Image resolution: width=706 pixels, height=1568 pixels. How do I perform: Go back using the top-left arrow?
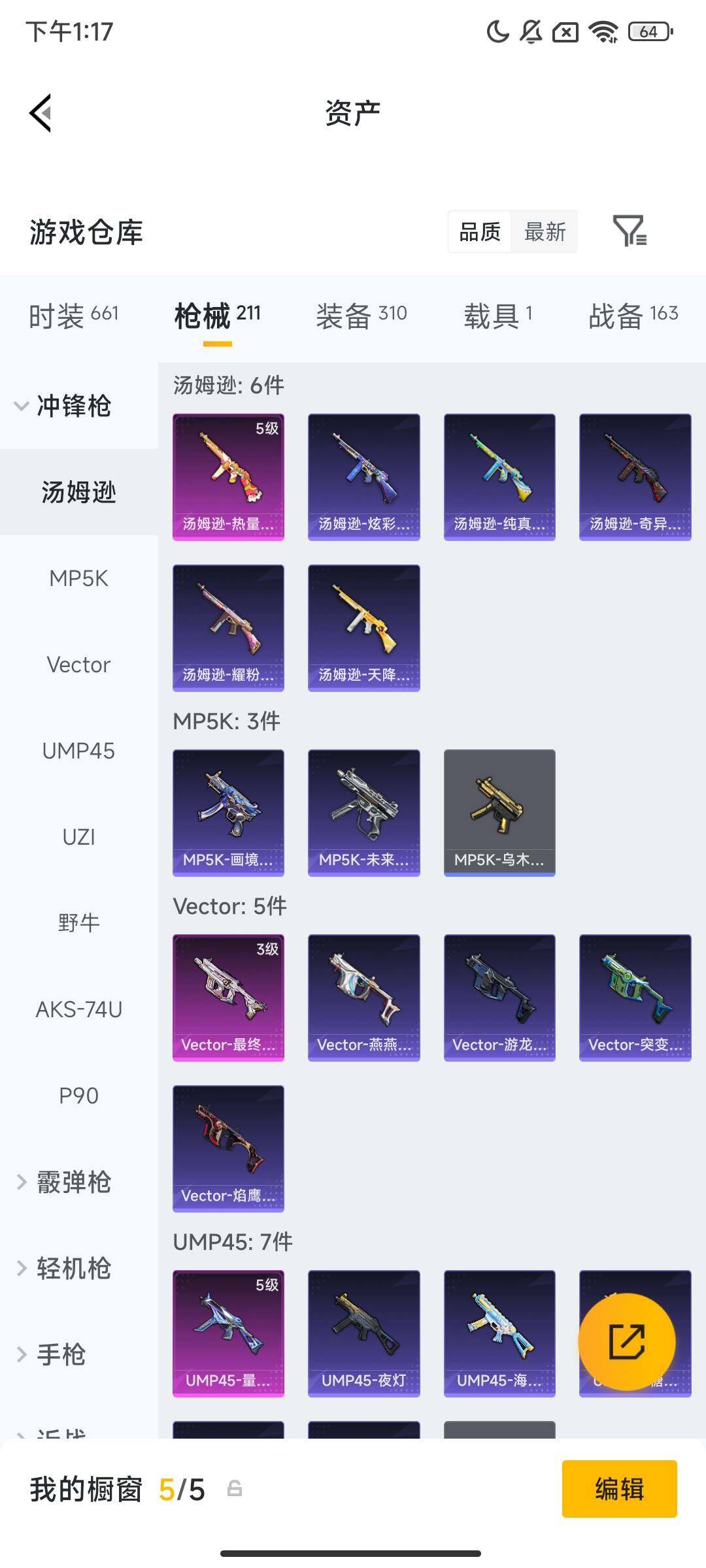tap(41, 113)
